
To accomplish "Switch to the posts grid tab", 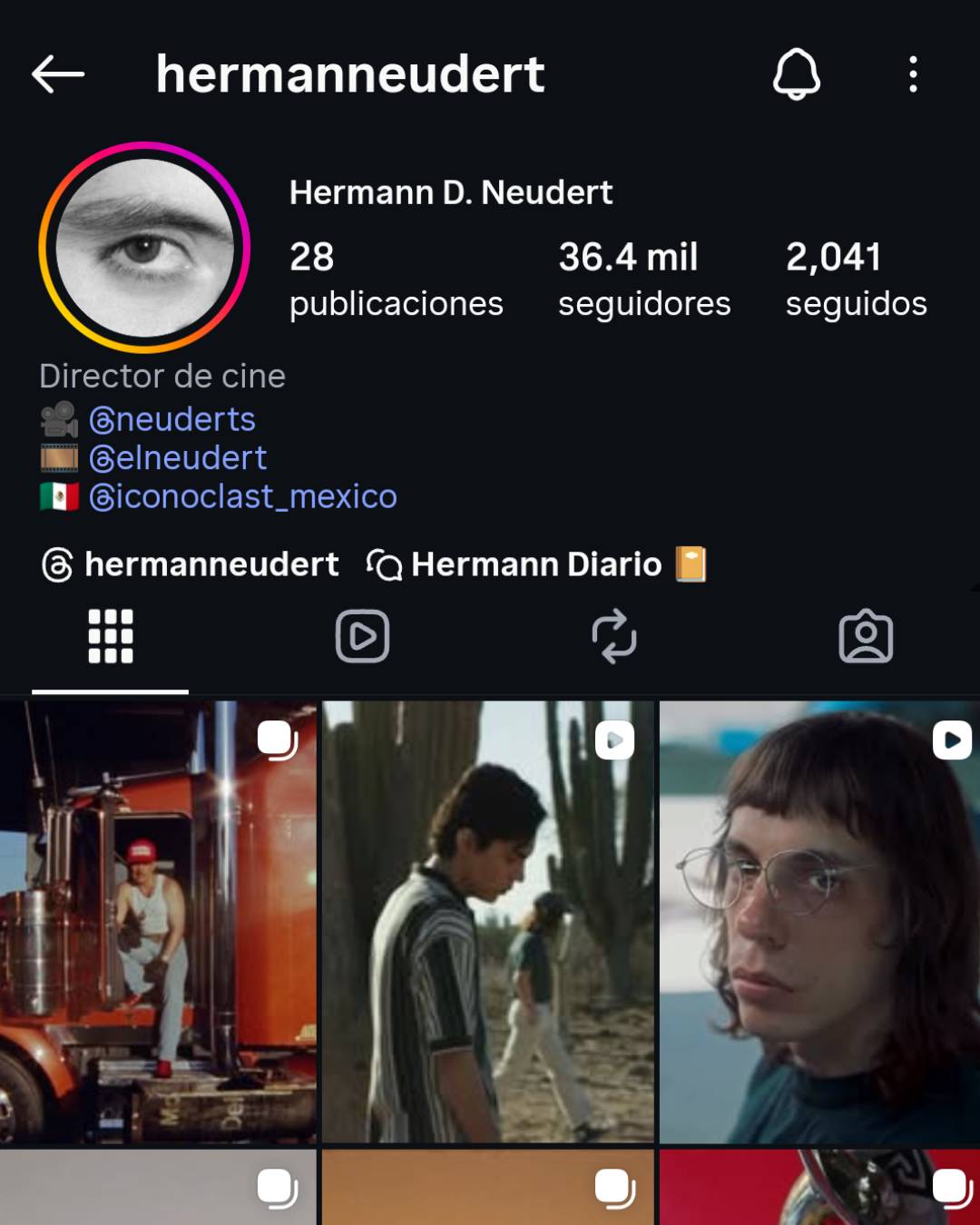I will (x=111, y=636).
